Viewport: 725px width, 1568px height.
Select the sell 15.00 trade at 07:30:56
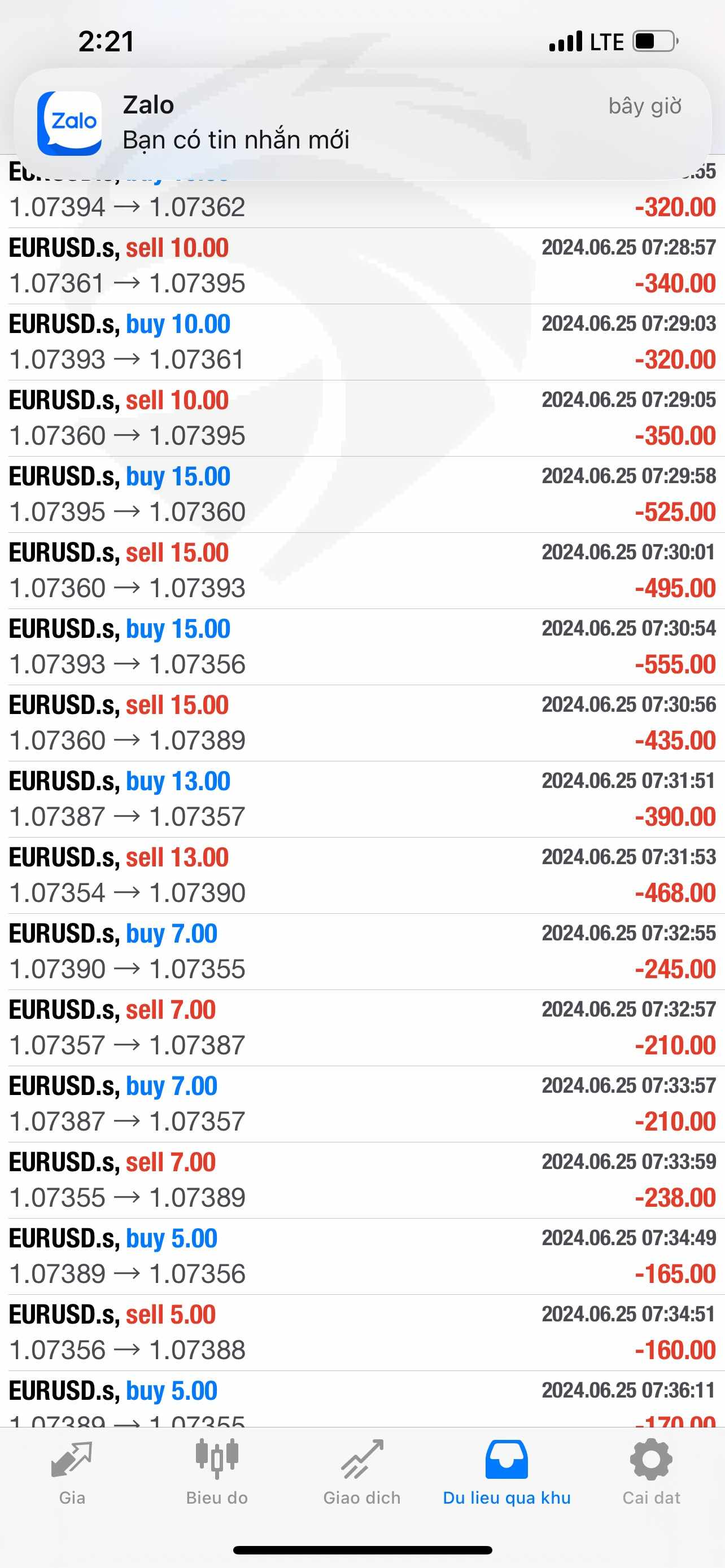click(x=362, y=722)
